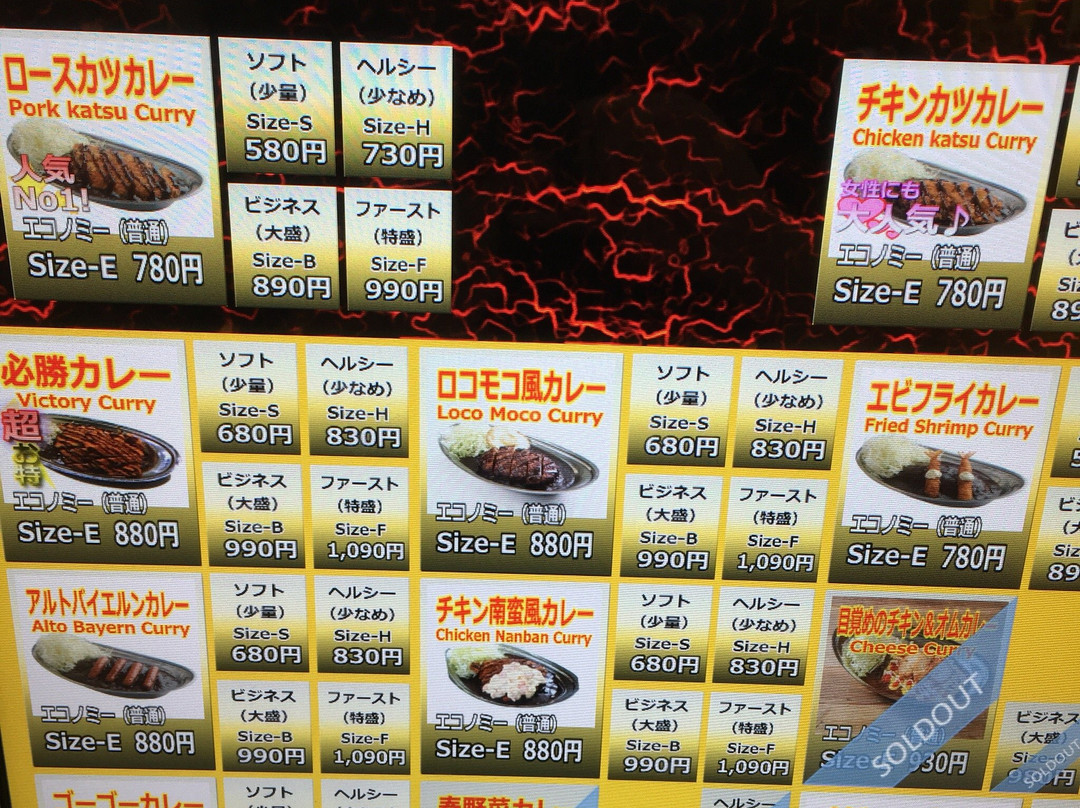Viewport: 1080px width, 808px height.
Task: Tap Size-B for Loco Moco Curry
Action: point(672,525)
